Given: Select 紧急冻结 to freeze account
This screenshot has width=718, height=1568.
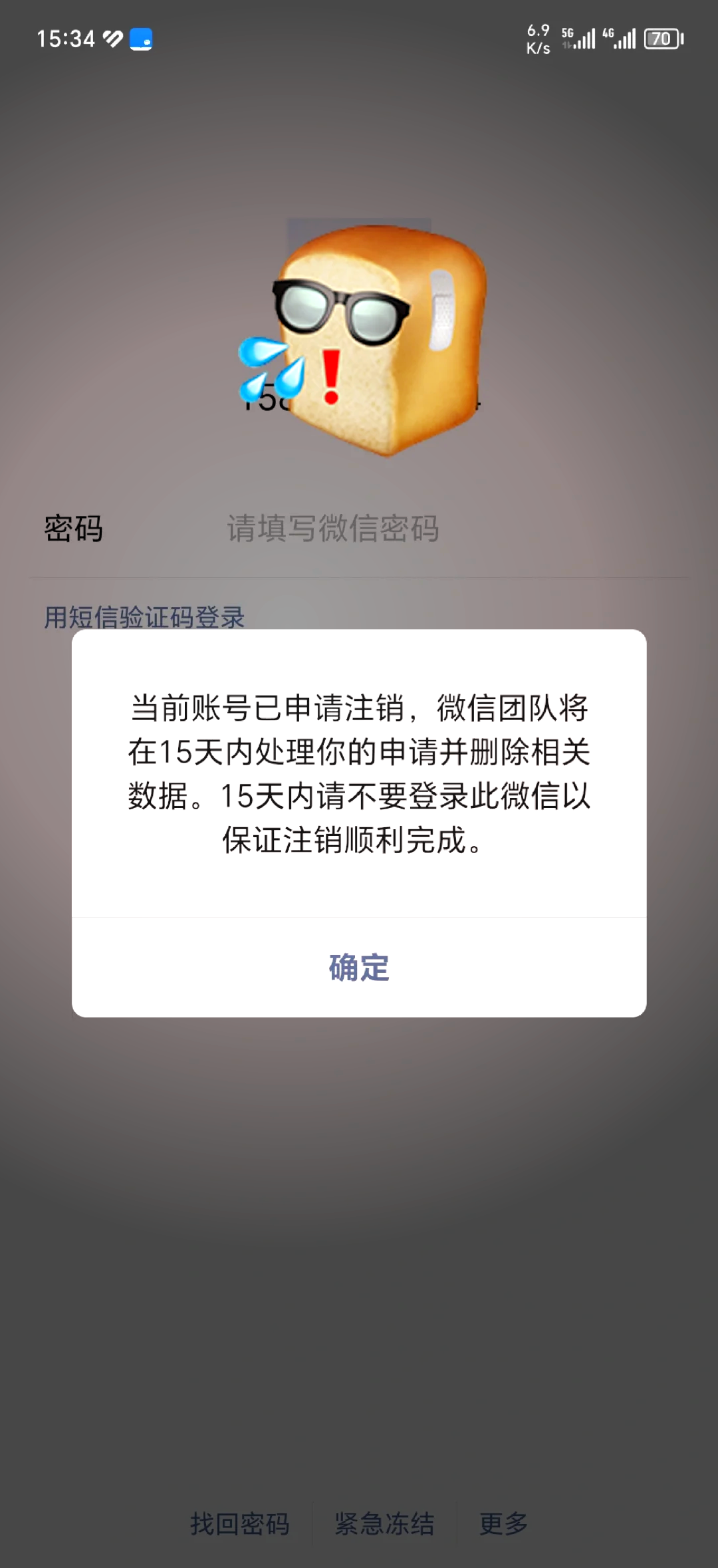Looking at the screenshot, I should click(x=384, y=1523).
